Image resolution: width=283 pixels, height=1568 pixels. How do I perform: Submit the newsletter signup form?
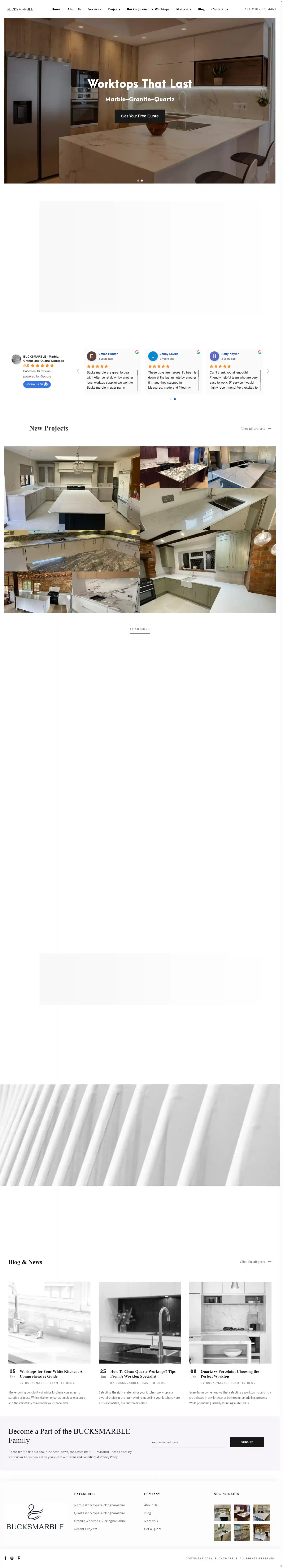(247, 1442)
